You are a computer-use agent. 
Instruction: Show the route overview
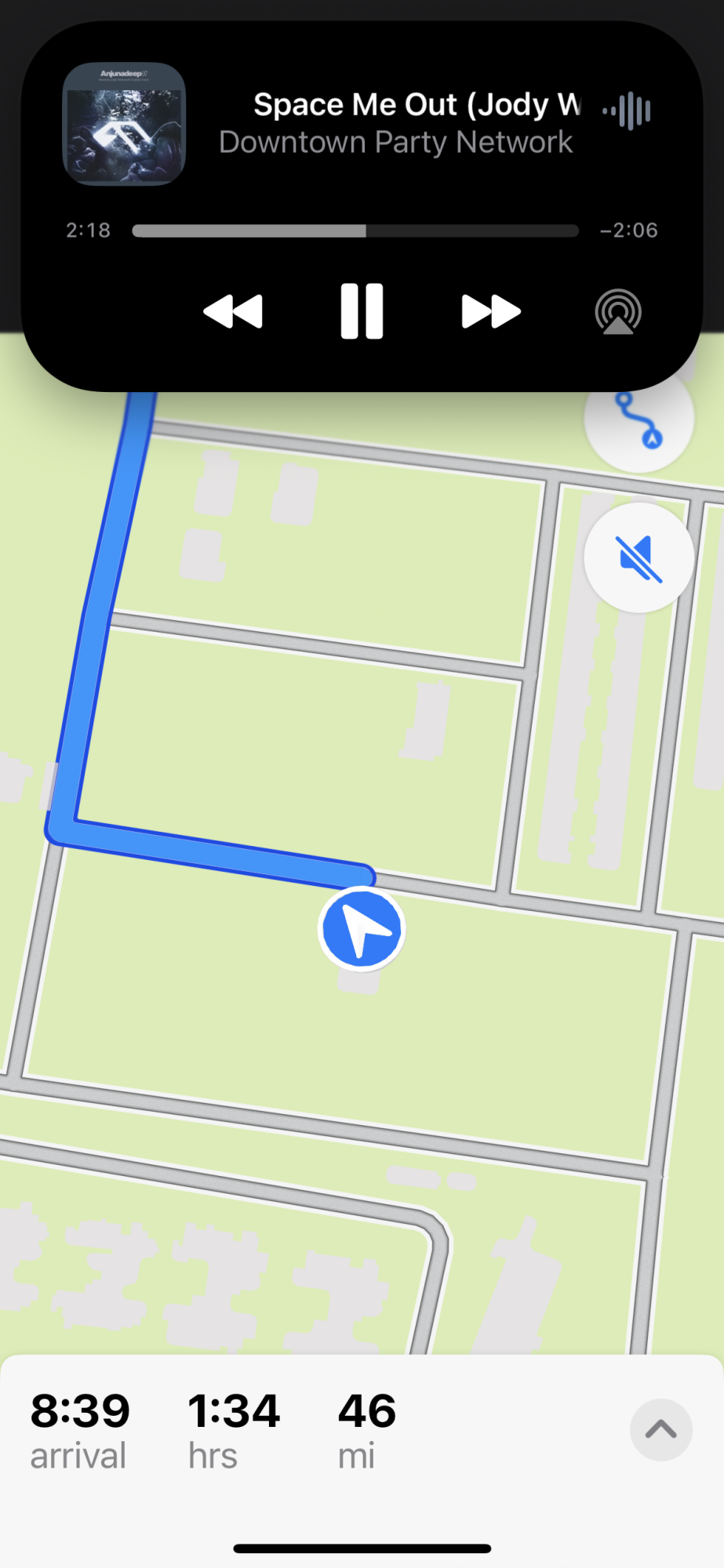click(x=639, y=419)
